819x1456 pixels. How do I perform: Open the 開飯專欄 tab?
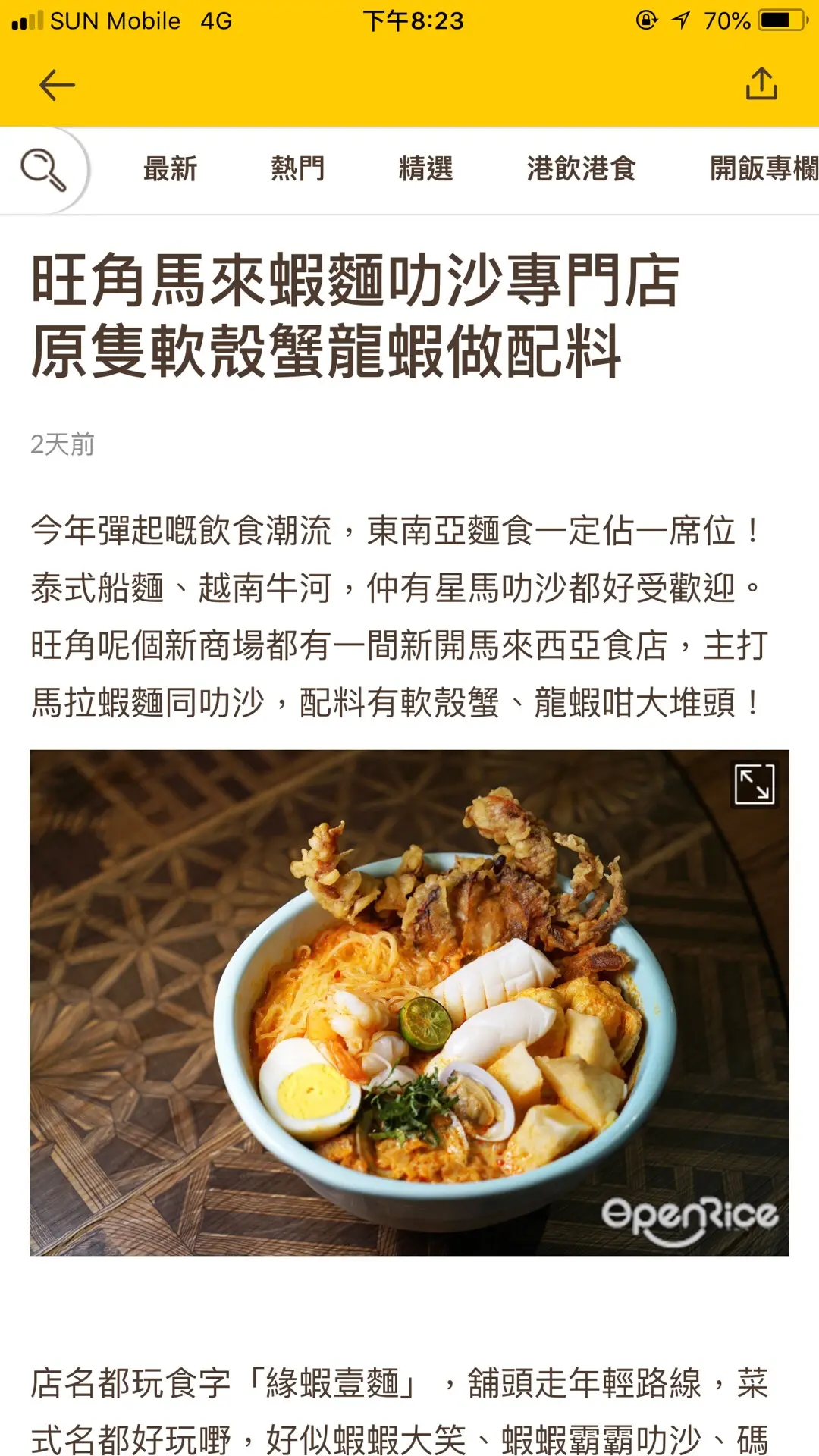click(x=763, y=169)
